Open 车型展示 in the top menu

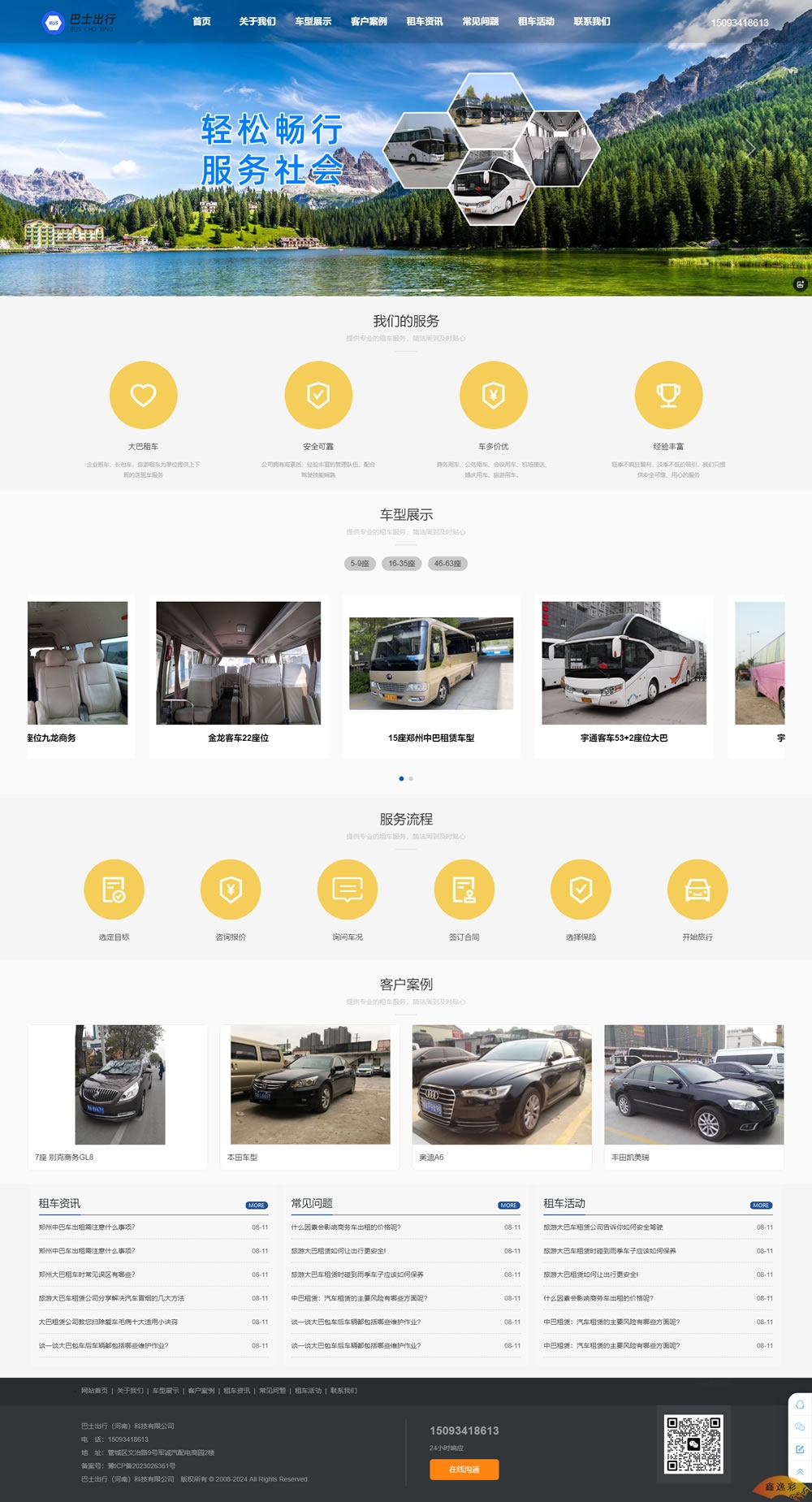click(313, 22)
